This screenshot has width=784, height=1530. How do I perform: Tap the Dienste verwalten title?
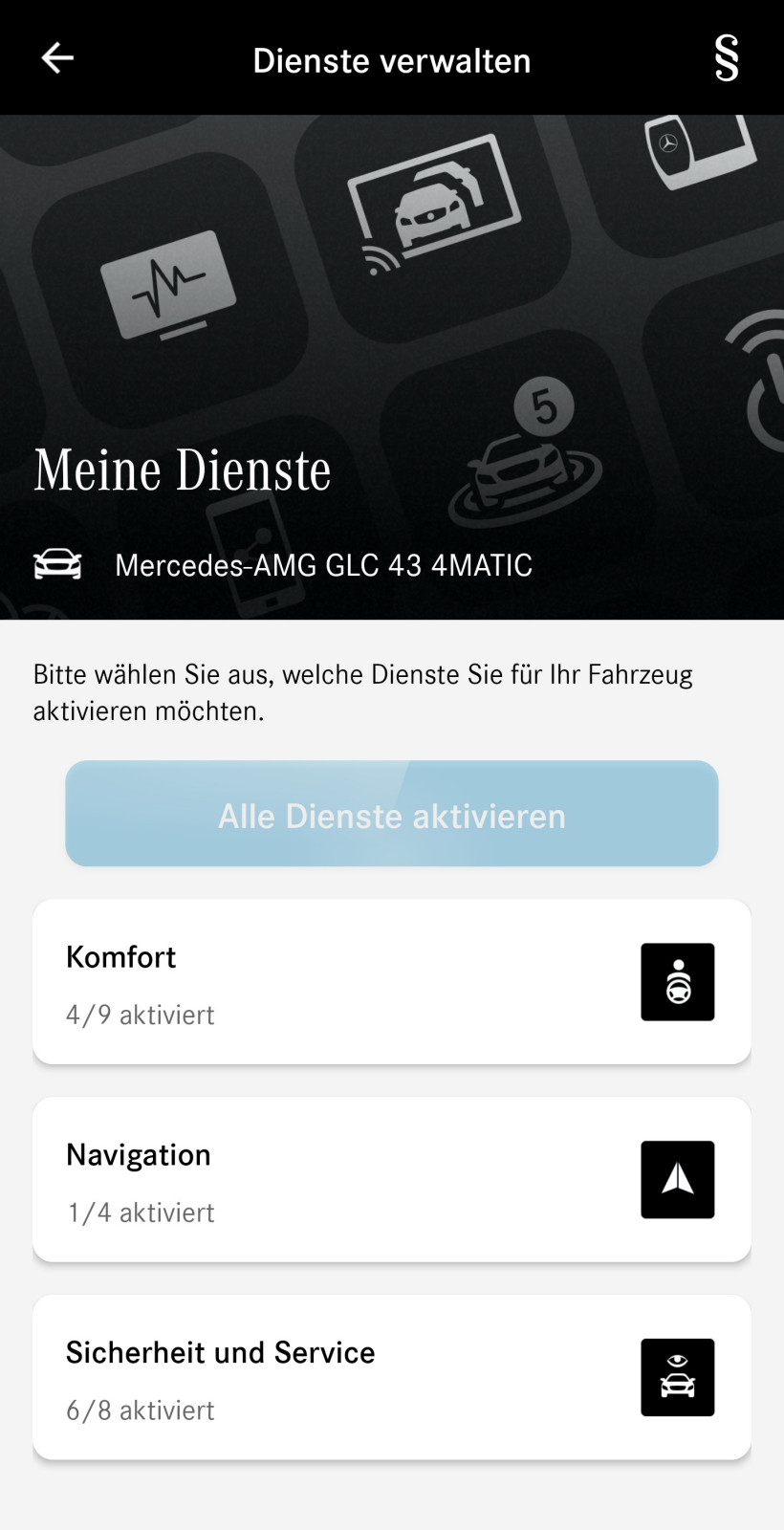[x=391, y=59]
